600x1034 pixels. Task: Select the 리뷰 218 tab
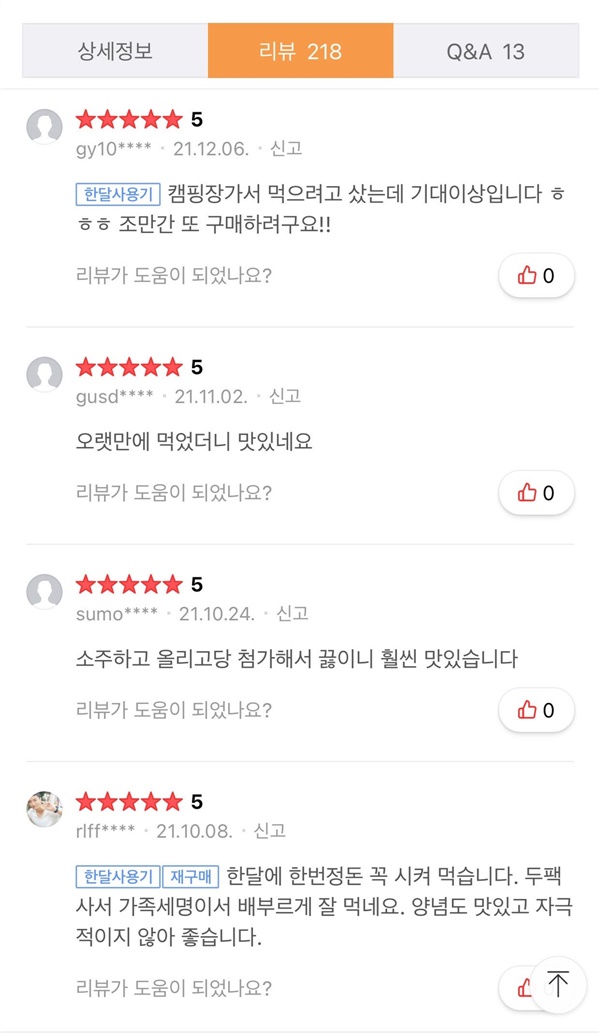300,51
